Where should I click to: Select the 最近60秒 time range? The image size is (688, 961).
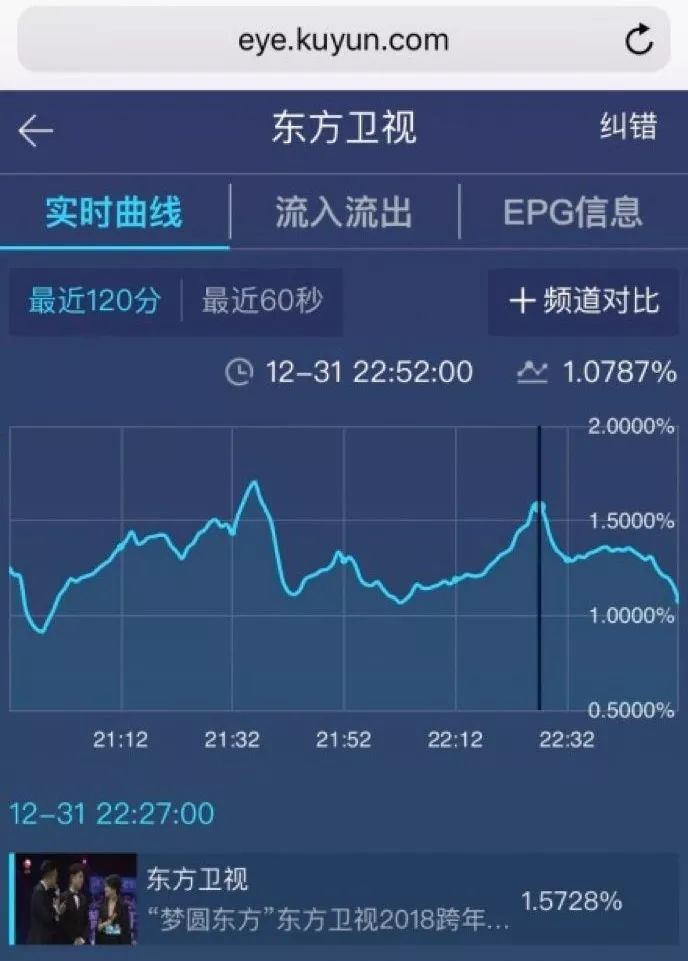point(262,301)
